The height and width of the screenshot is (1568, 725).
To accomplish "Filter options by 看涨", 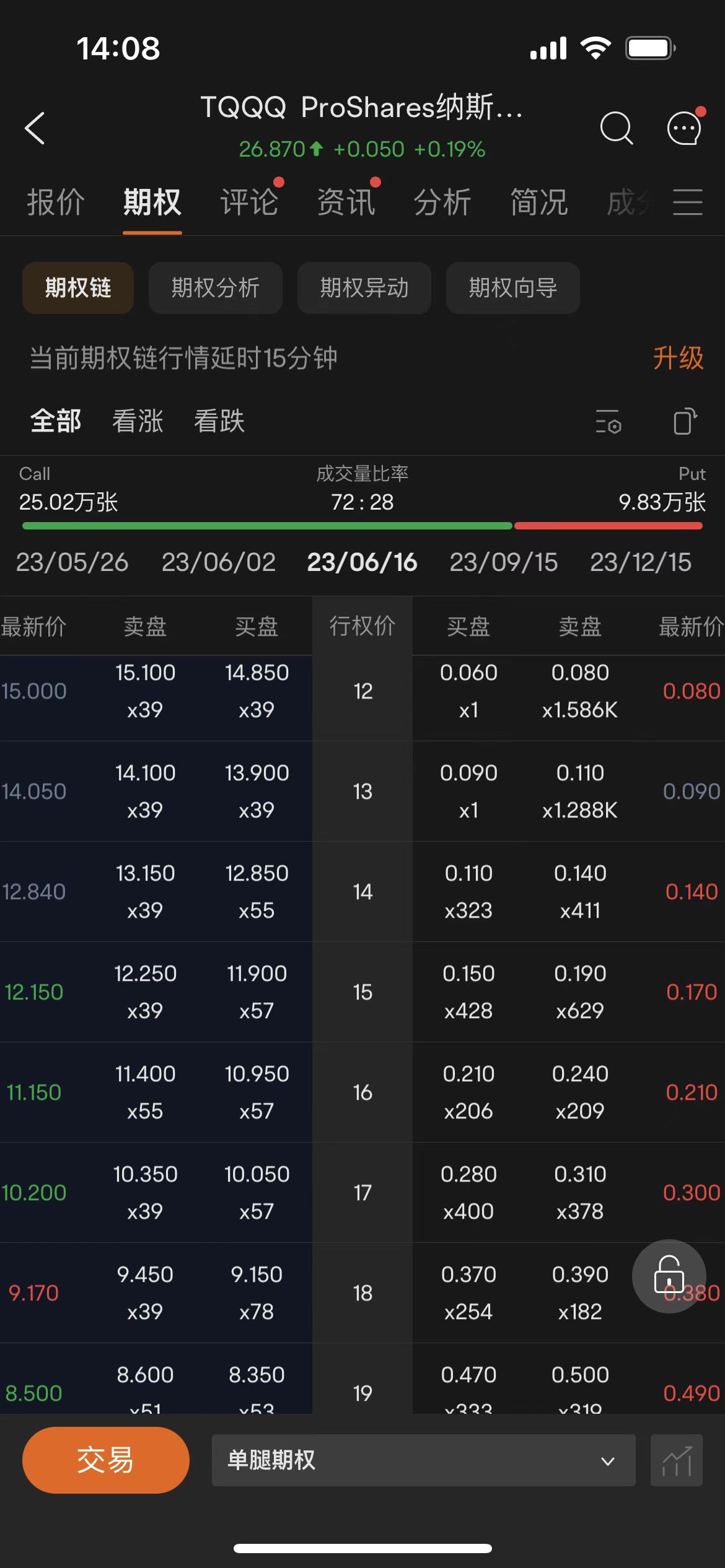I will click(x=138, y=421).
